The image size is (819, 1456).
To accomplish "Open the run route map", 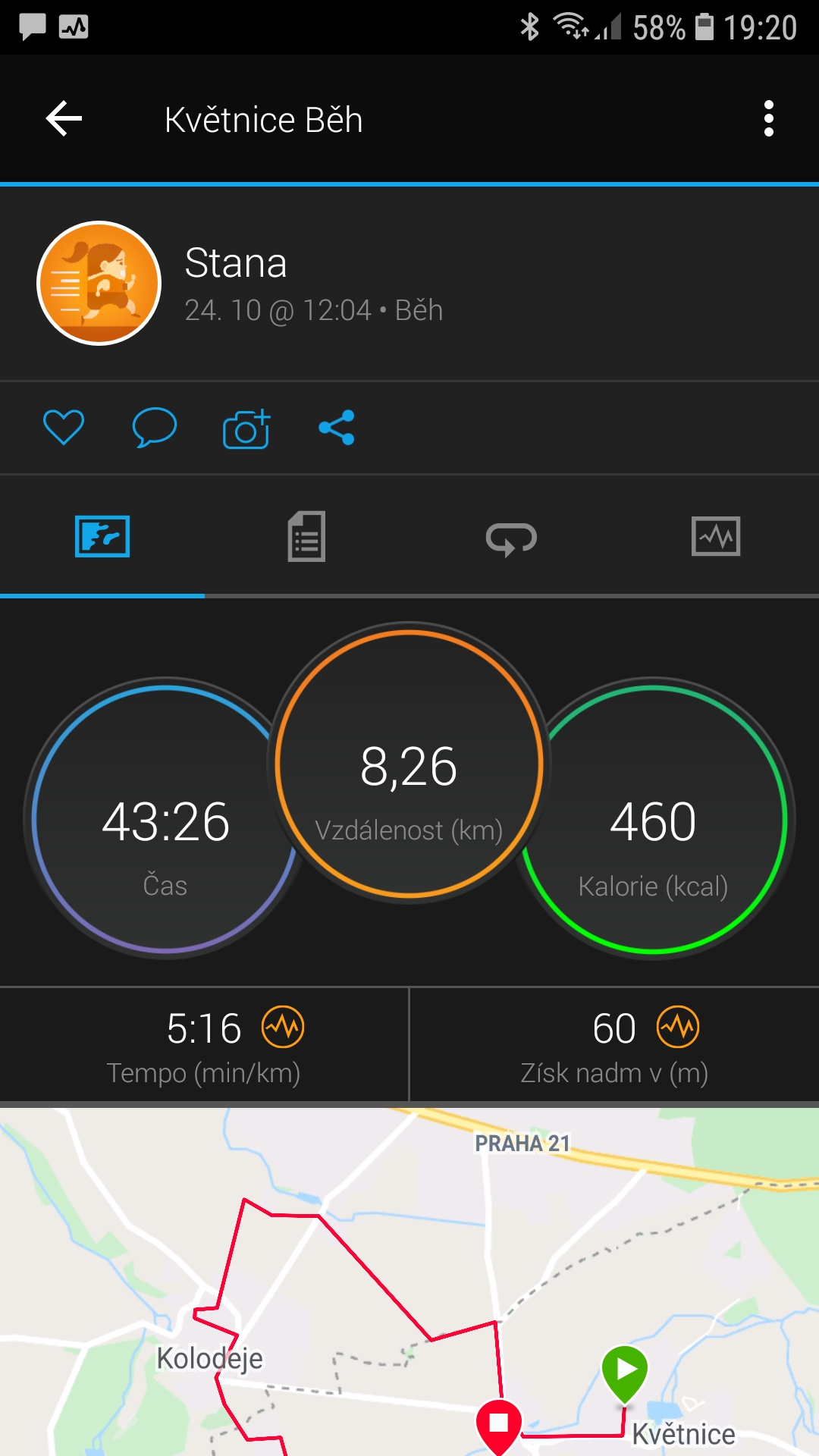I will pyautogui.click(x=409, y=1282).
